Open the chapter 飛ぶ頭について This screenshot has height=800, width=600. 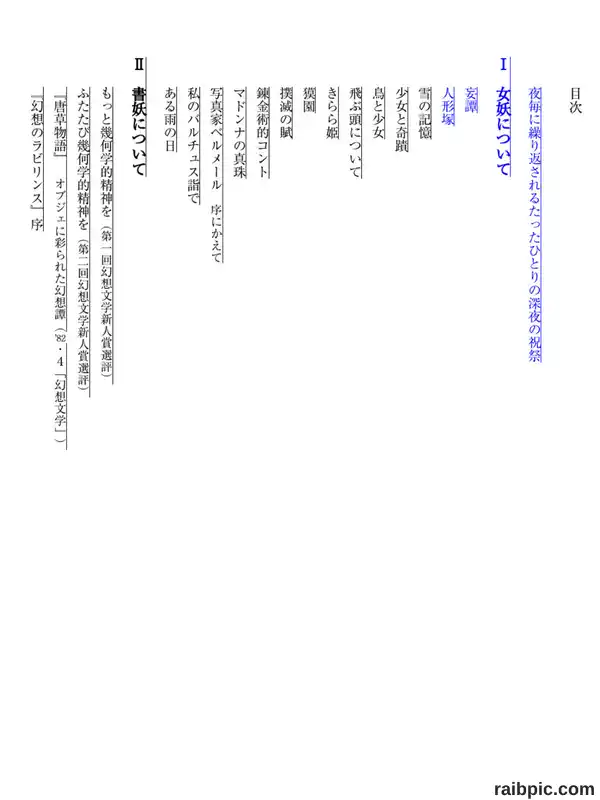[356, 132]
